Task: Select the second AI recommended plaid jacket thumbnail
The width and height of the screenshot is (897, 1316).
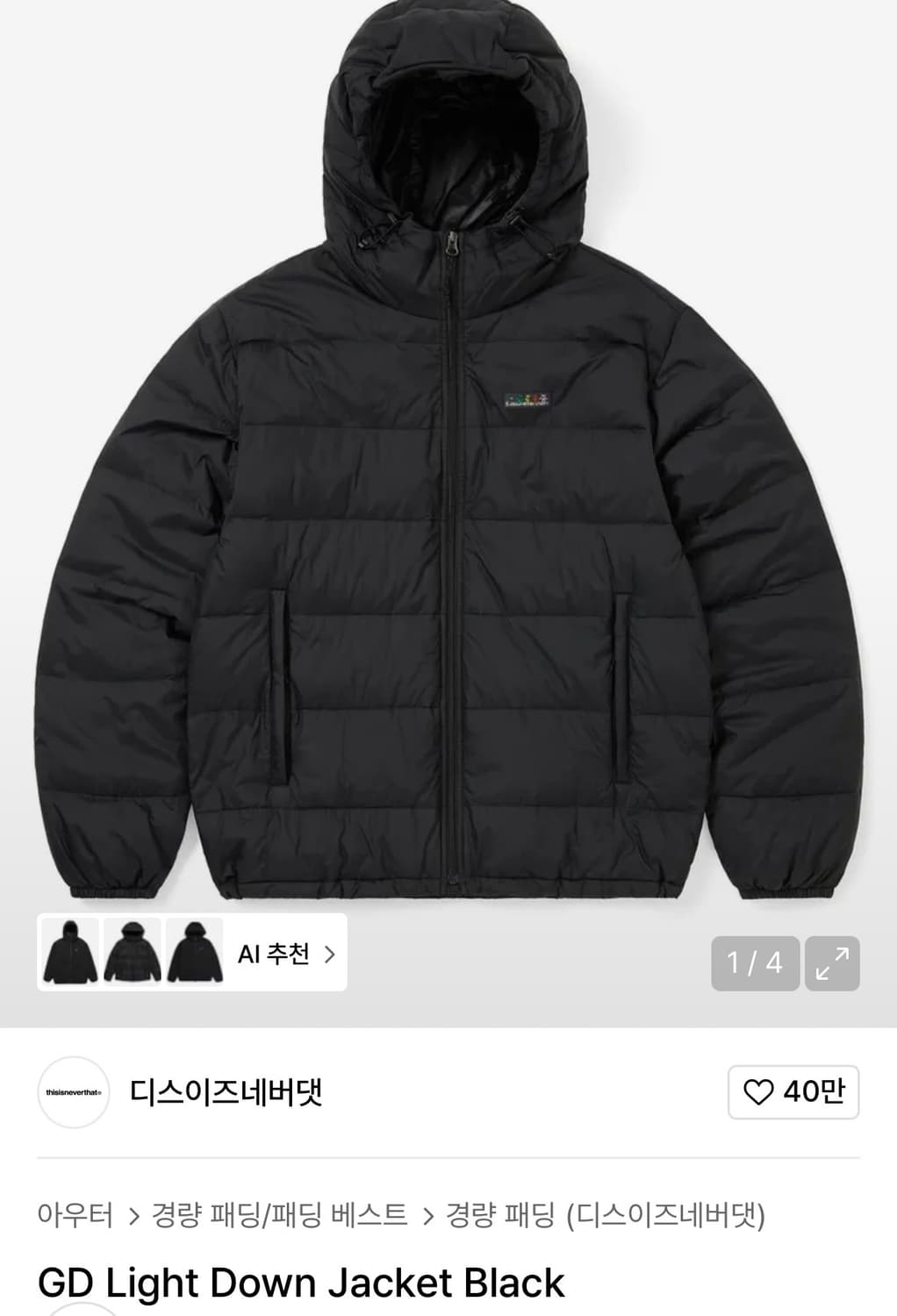Action: pos(131,955)
